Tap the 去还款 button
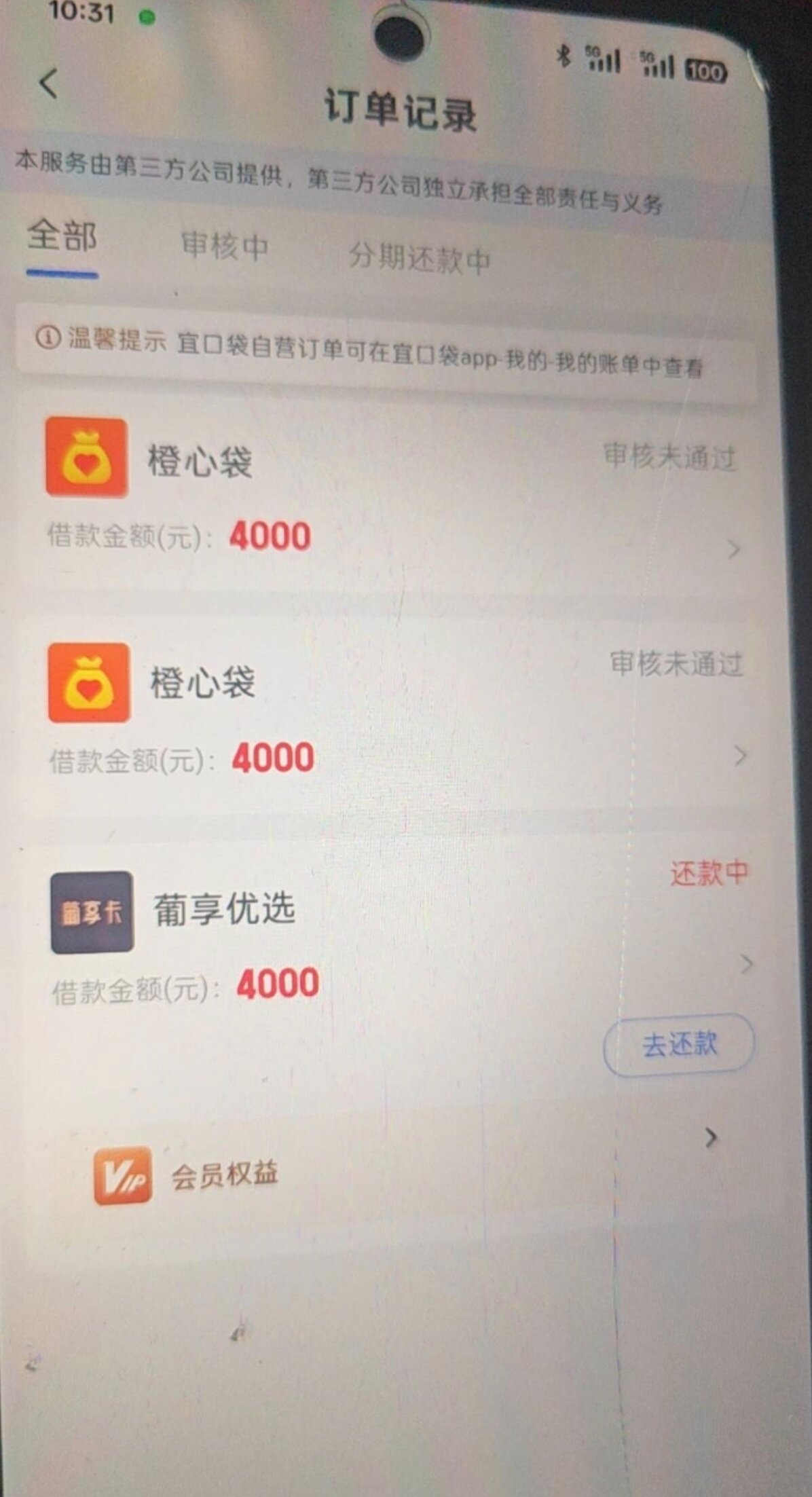The width and height of the screenshot is (812, 1497). point(678,1045)
